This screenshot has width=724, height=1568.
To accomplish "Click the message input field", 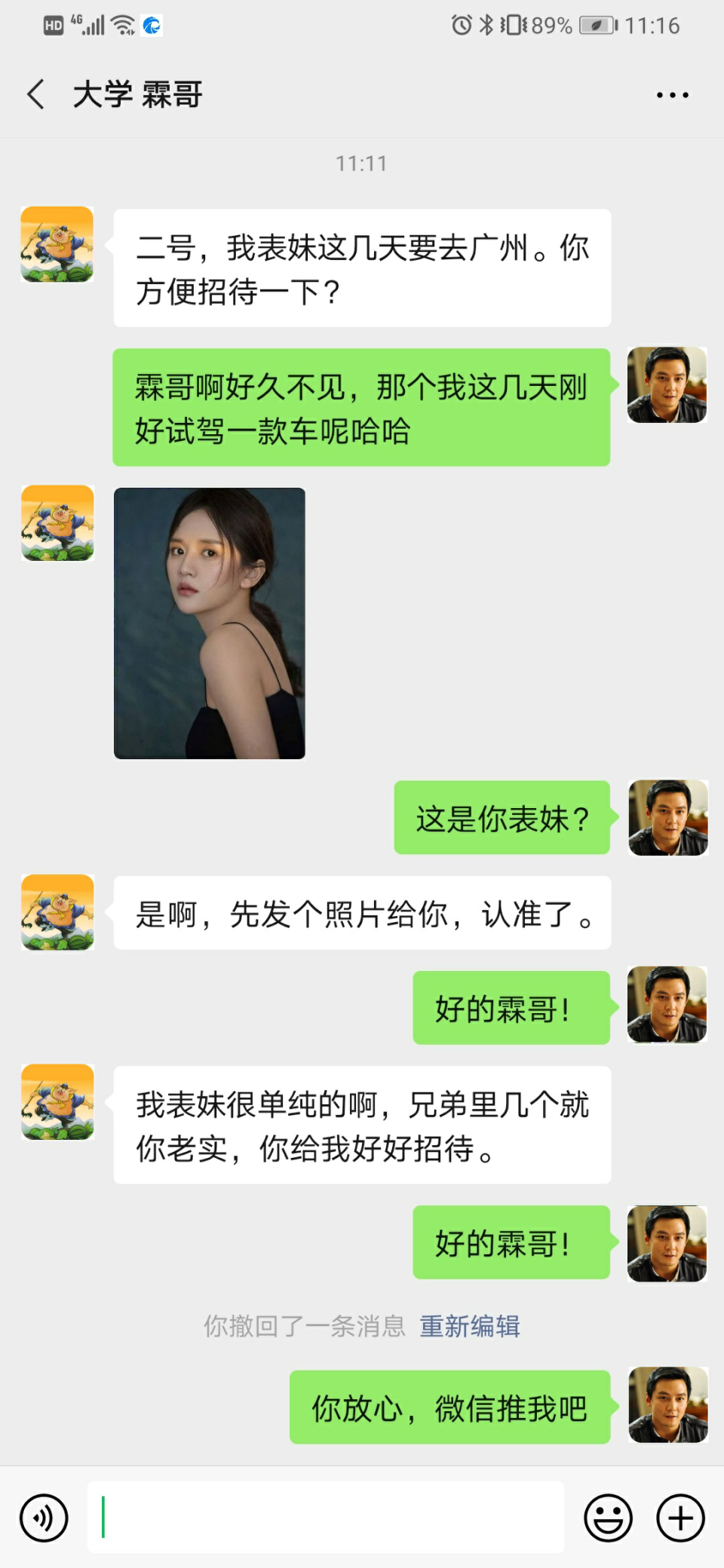I will pos(324,1517).
